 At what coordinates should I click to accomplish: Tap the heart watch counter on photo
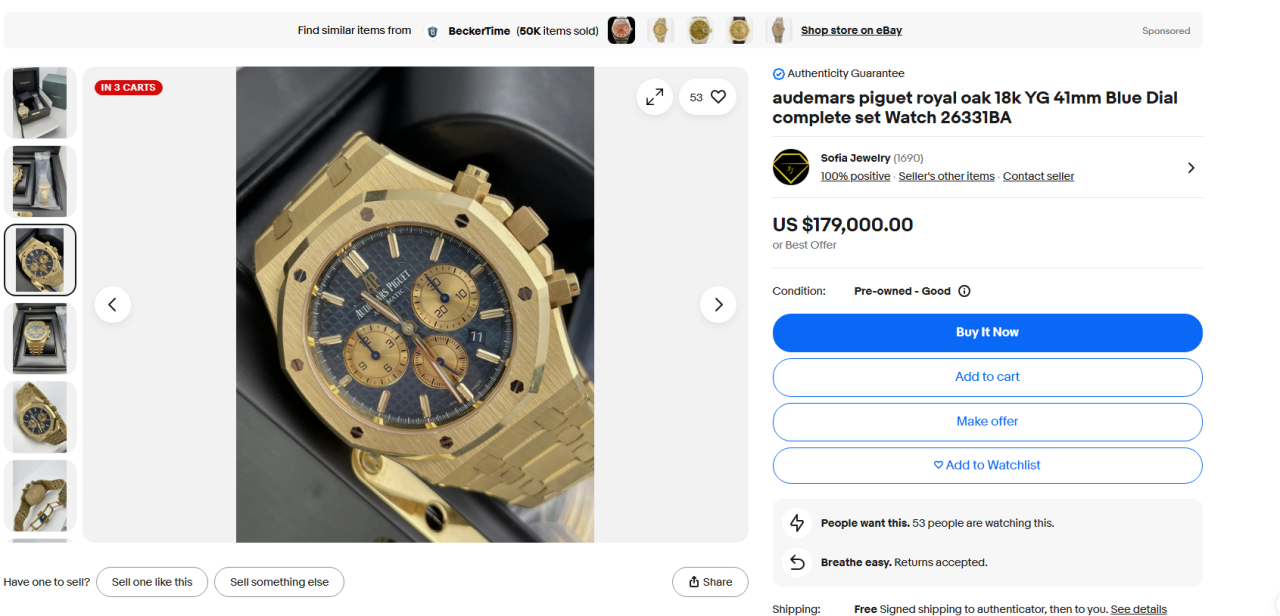point(708,97)
